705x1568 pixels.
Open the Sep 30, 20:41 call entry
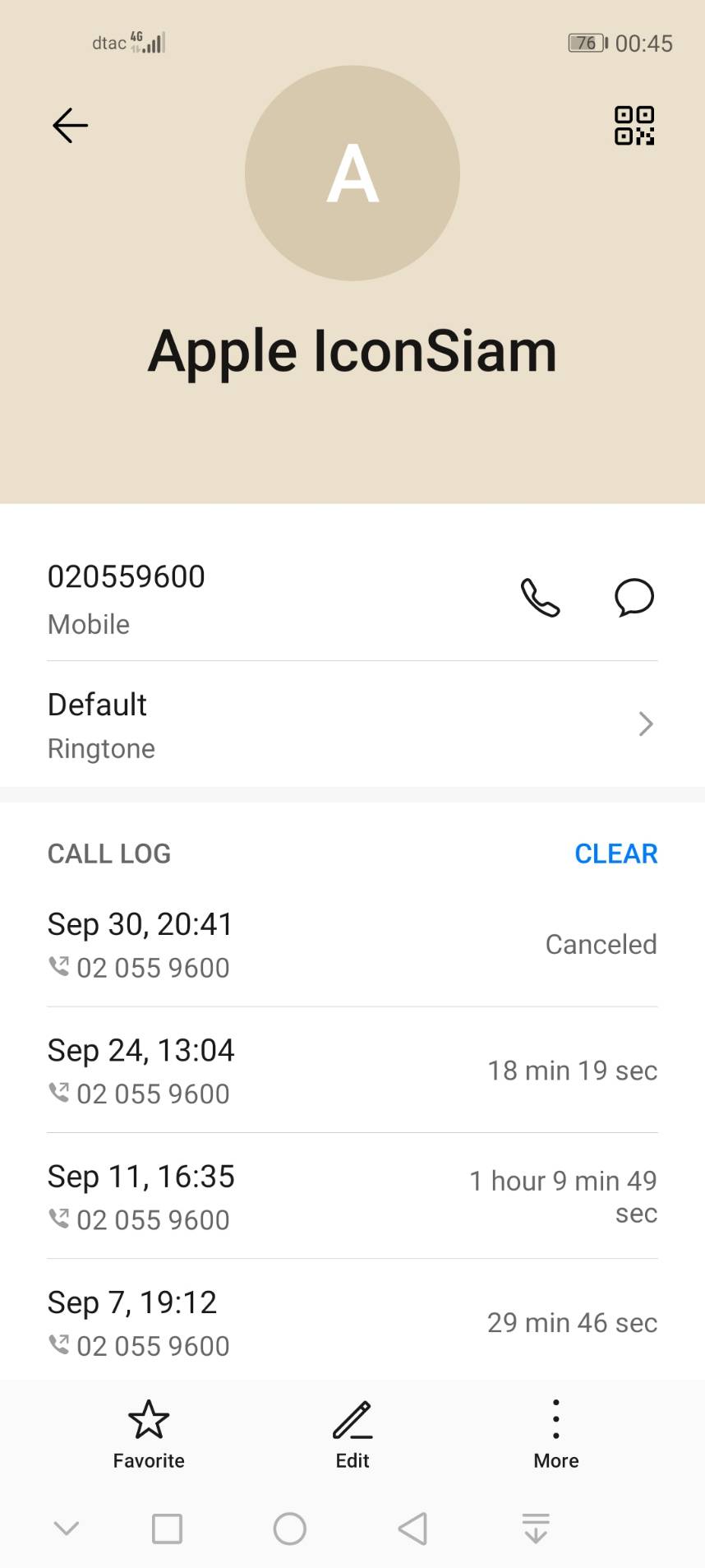tap(352, 944)
